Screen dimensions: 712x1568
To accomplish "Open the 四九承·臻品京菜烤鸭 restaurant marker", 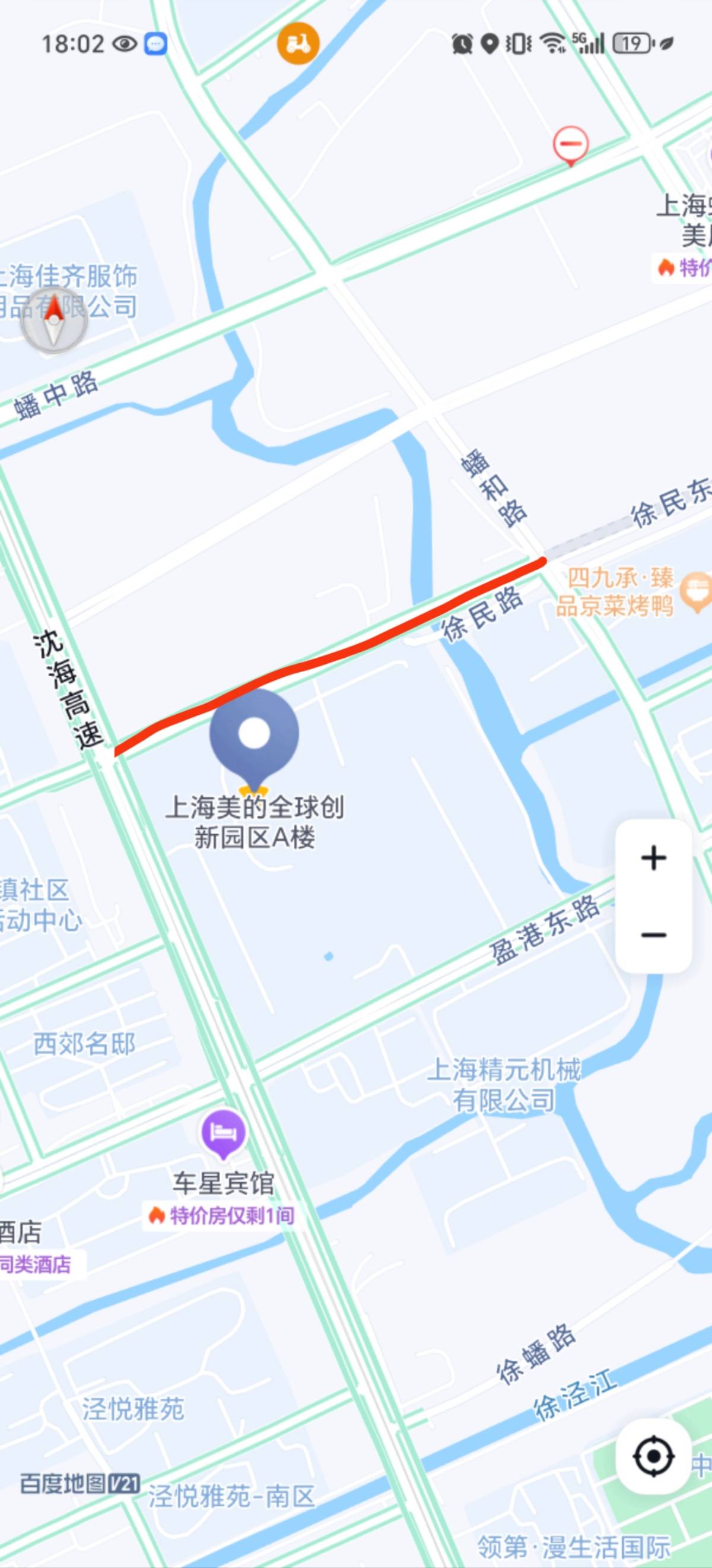I will coord(695,590).
